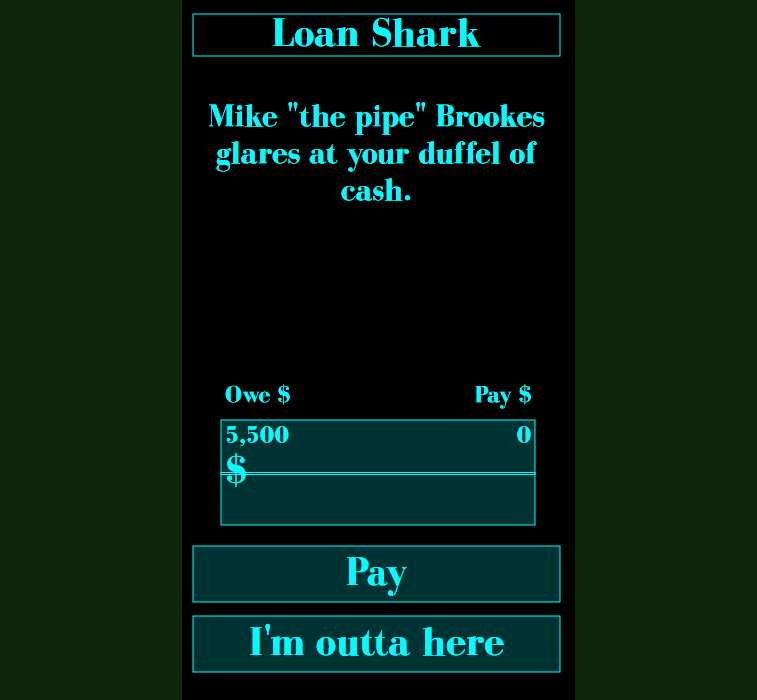757x700 pixels.
Task: Tap the Pay button
Action: tap(376, 574)
